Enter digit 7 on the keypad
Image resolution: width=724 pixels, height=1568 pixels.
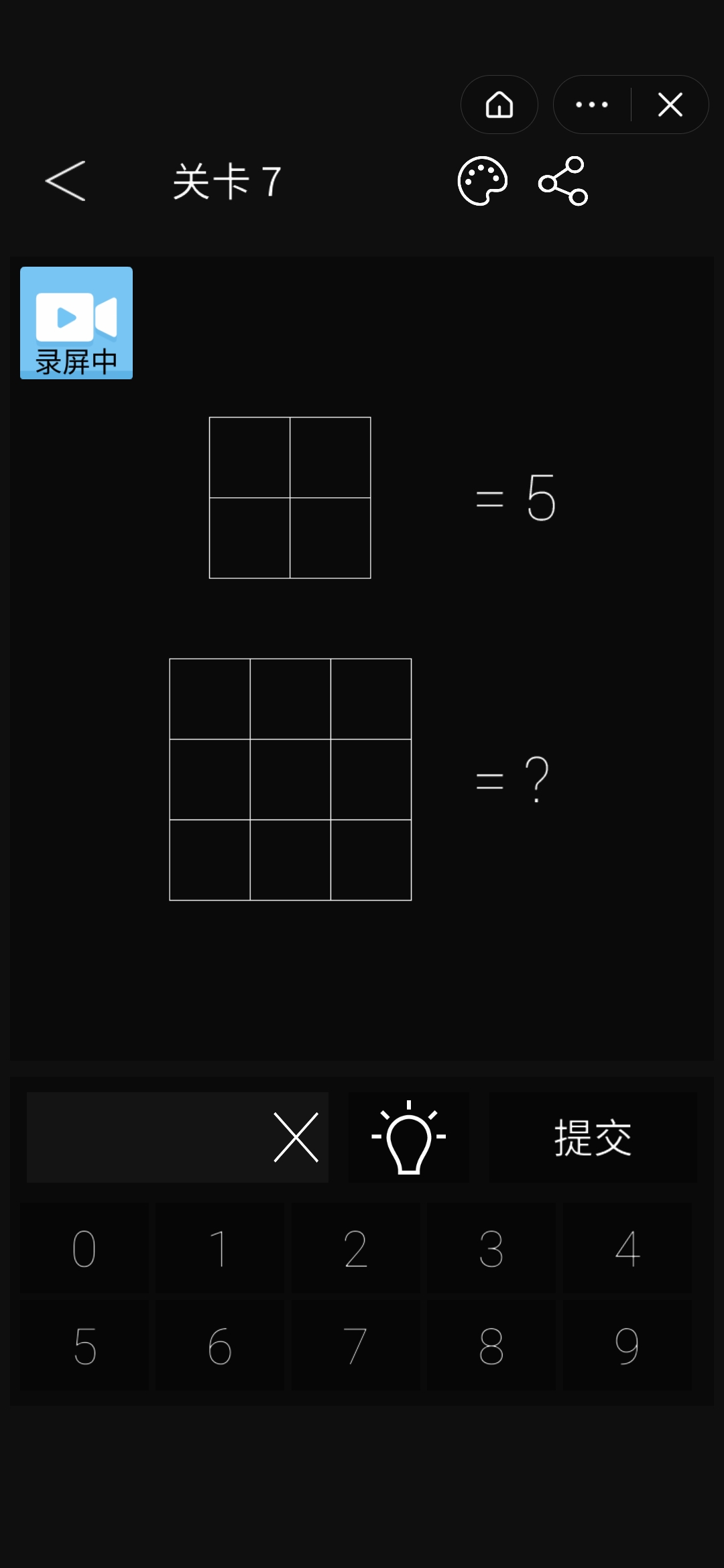355,1346
